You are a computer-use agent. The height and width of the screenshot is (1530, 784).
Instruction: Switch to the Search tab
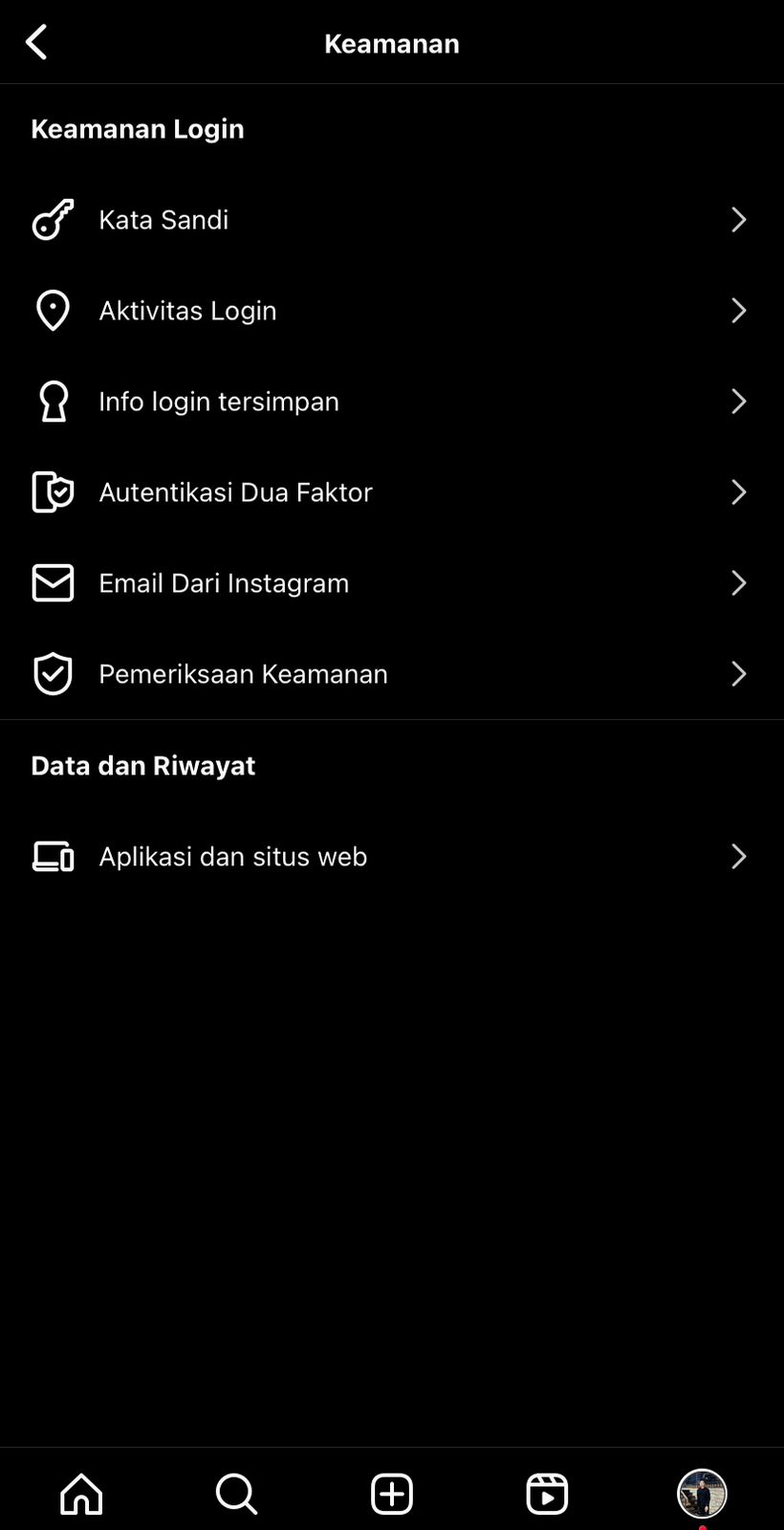236,1493
